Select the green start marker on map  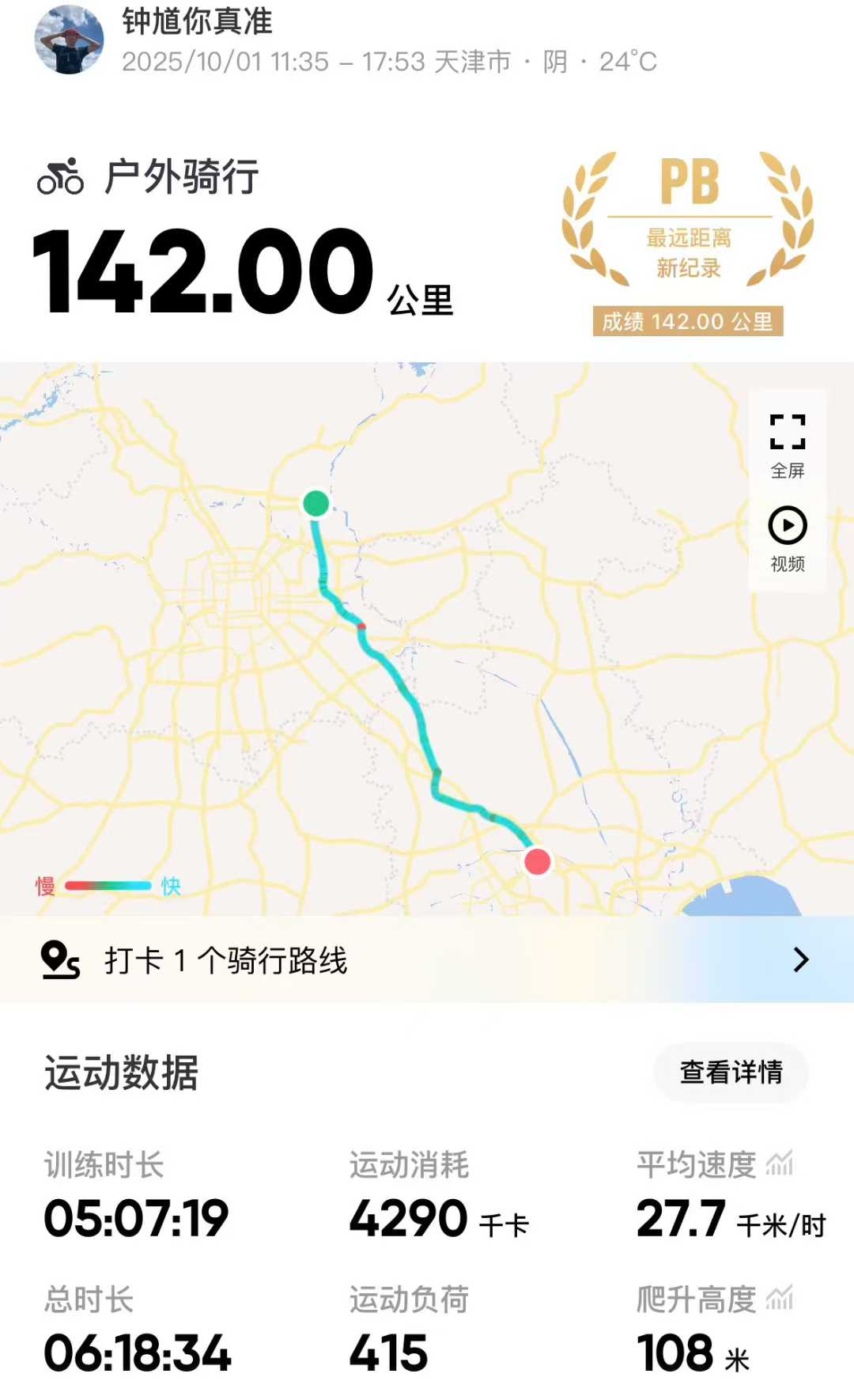click(316, 503)
